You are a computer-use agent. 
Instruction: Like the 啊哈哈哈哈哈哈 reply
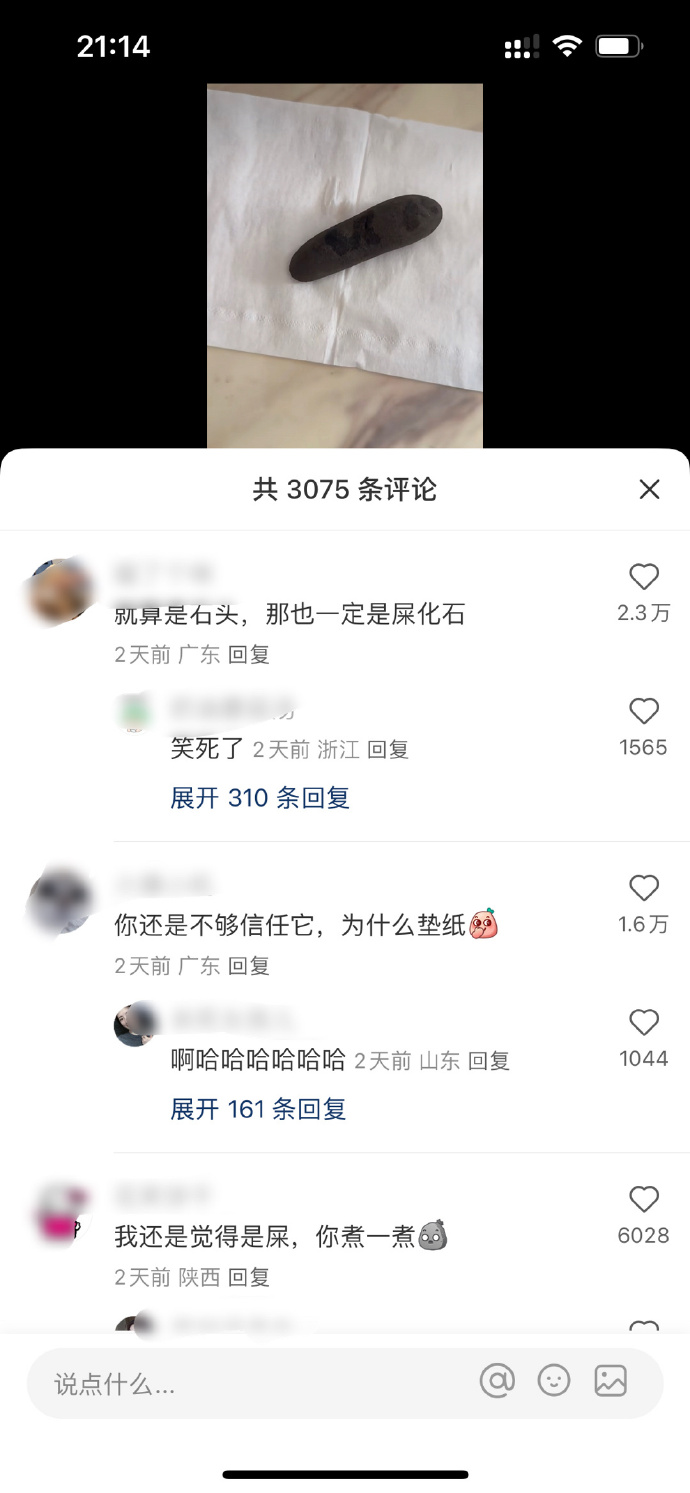(x=643, y=1023)
